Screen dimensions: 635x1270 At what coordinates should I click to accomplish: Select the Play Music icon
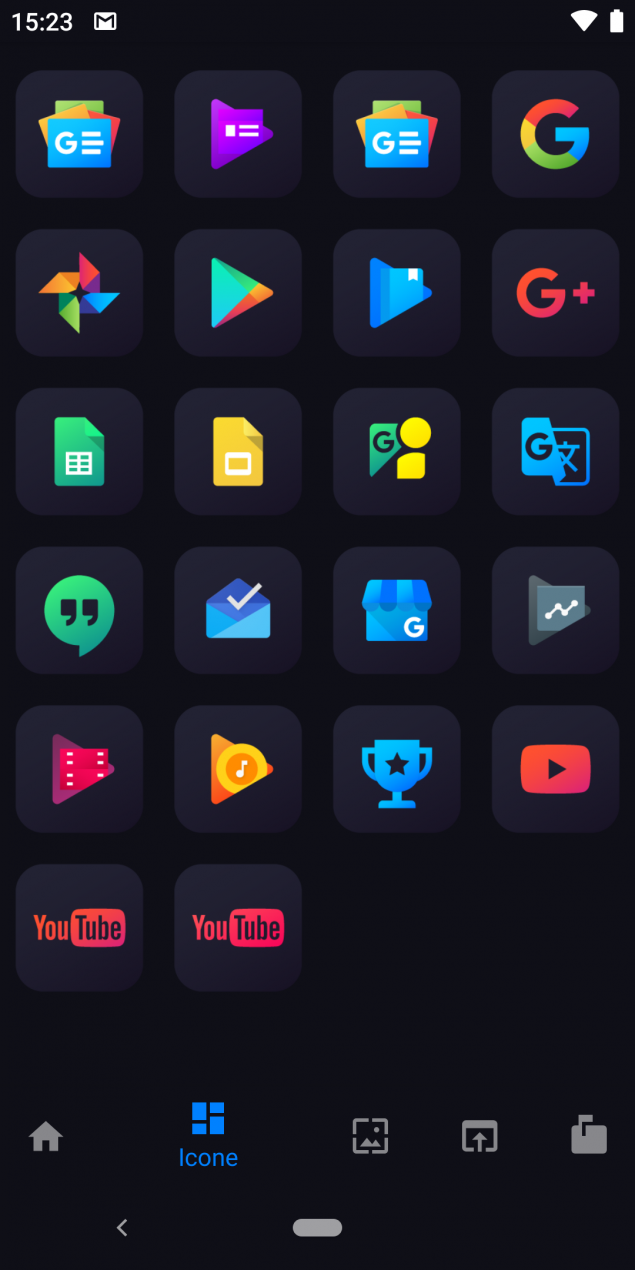(x=238, y=769)
